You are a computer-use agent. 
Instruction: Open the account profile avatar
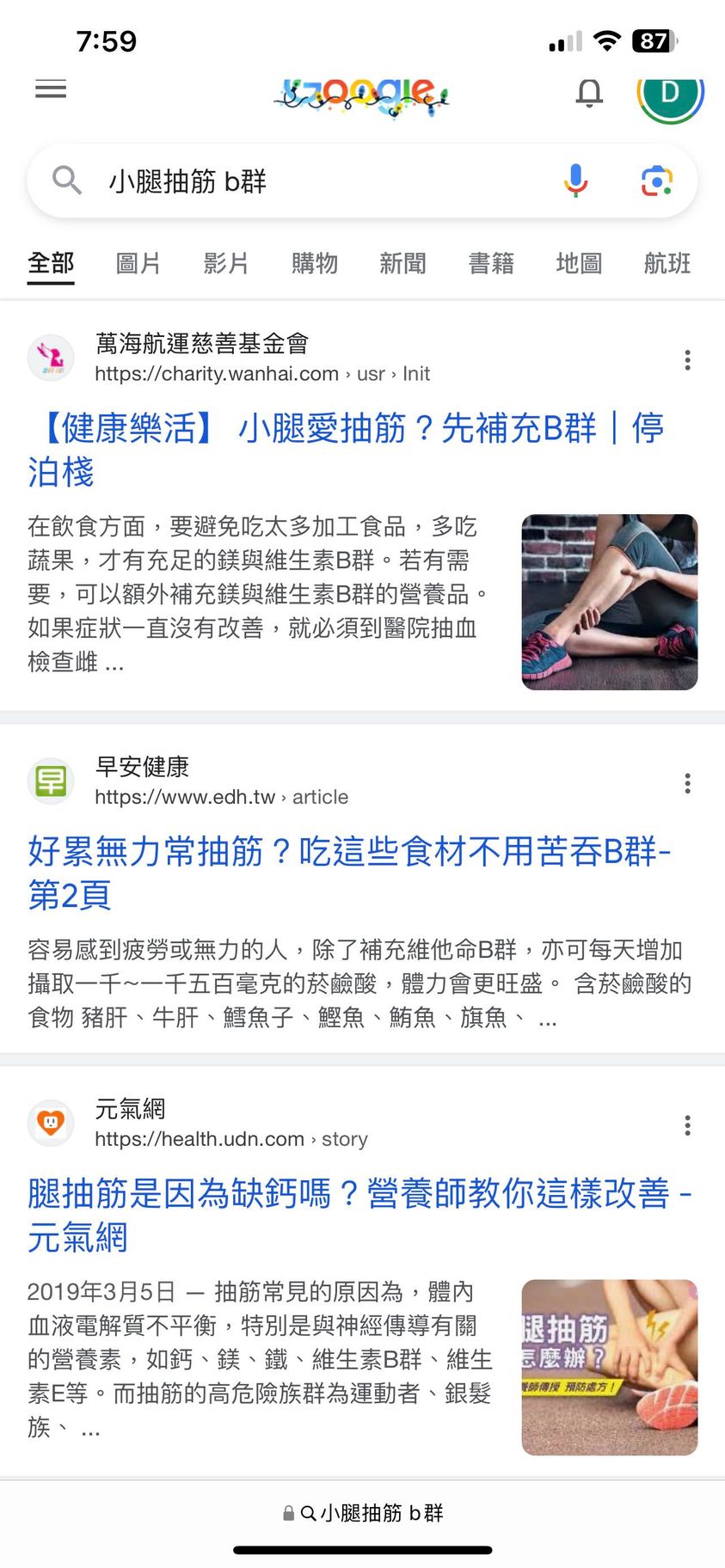[670, 93]
